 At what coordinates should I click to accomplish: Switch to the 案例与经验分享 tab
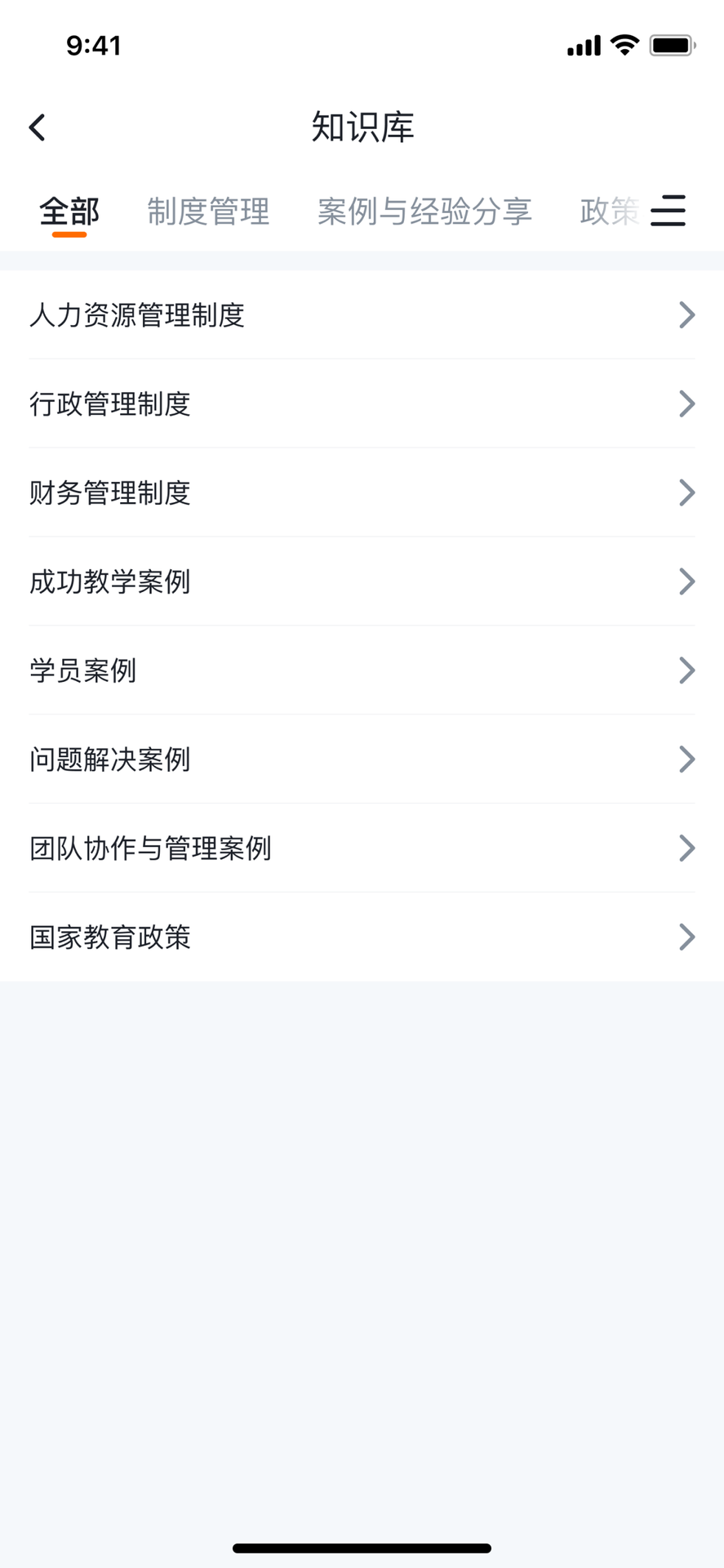[424, 211]
